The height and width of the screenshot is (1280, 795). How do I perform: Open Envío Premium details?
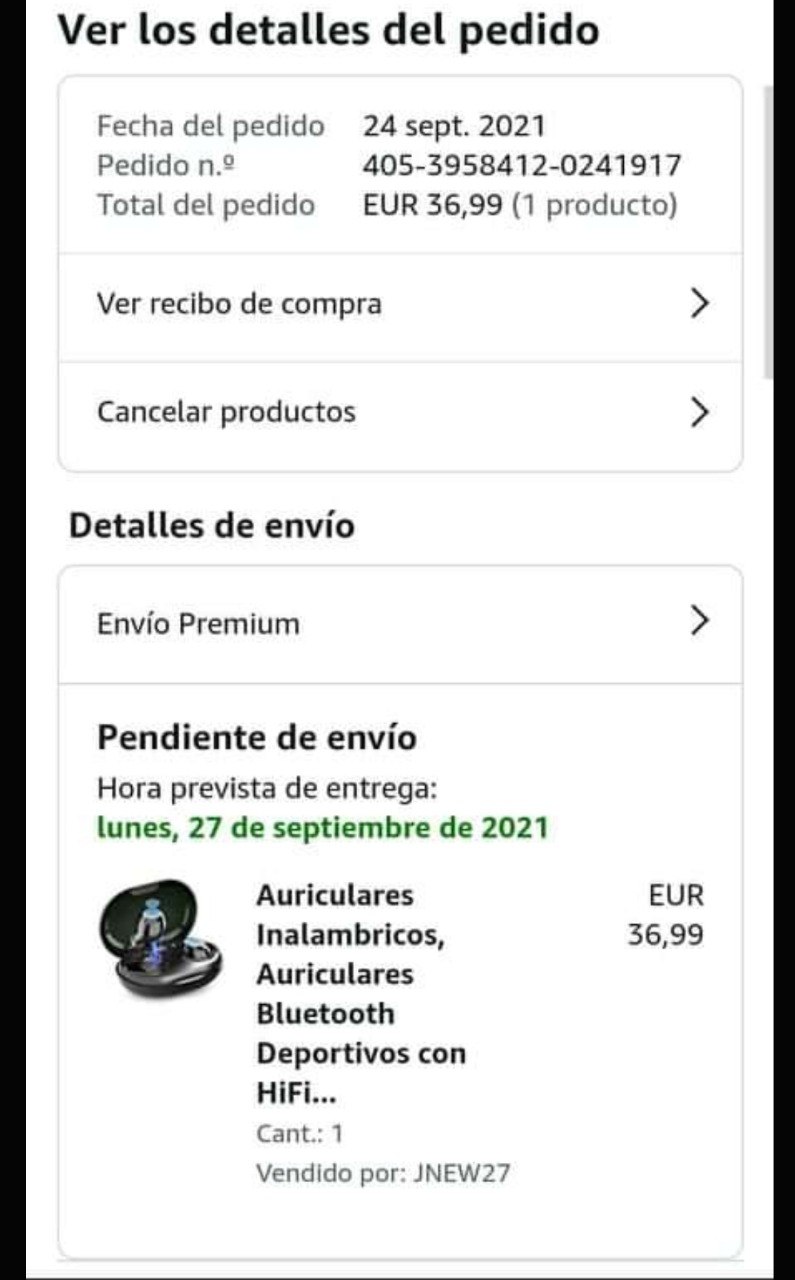click(400, 624)
